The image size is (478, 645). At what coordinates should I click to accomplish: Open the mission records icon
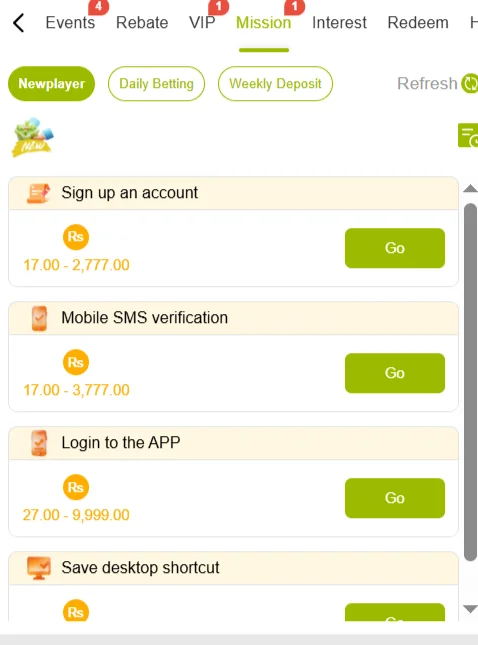468,135
